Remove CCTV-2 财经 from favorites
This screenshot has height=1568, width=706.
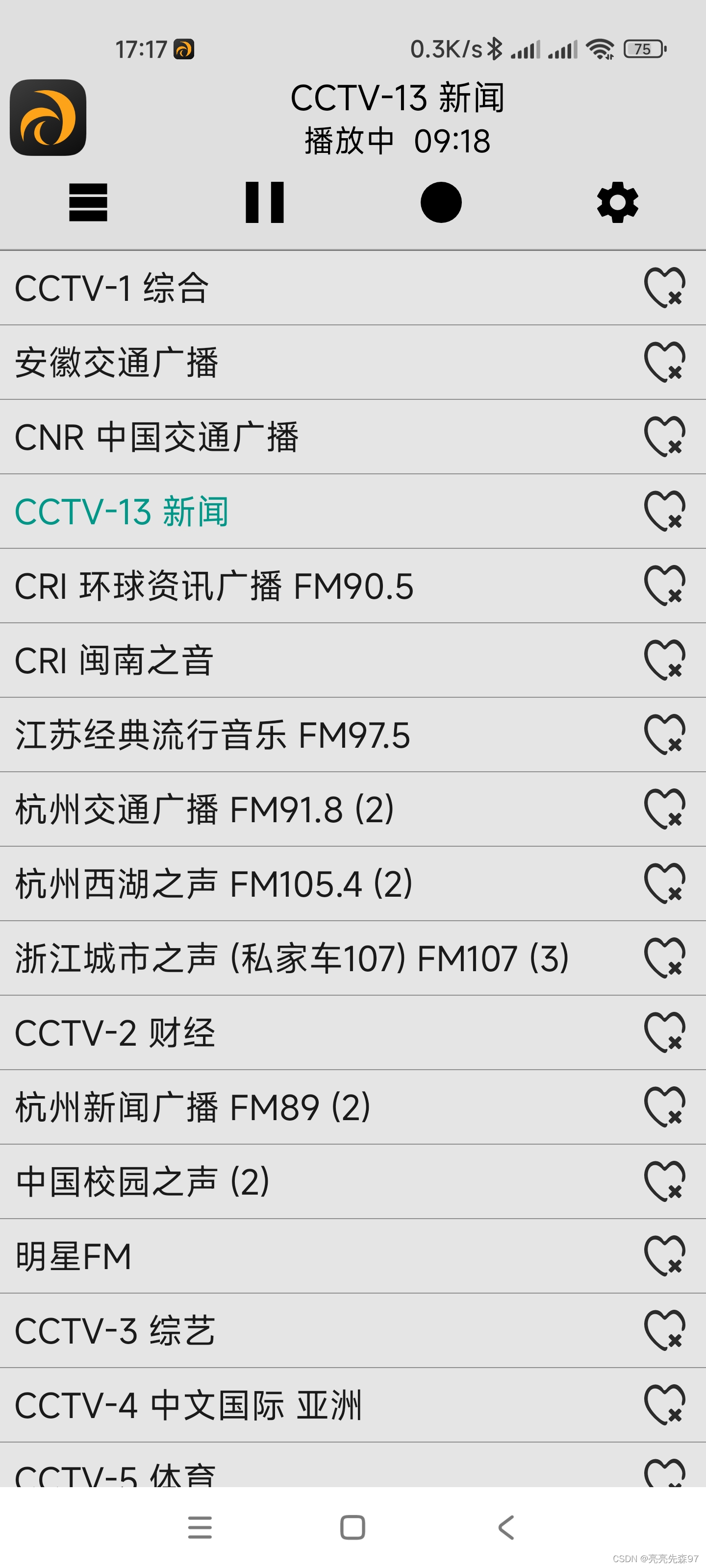click(x=663, y=1033)
